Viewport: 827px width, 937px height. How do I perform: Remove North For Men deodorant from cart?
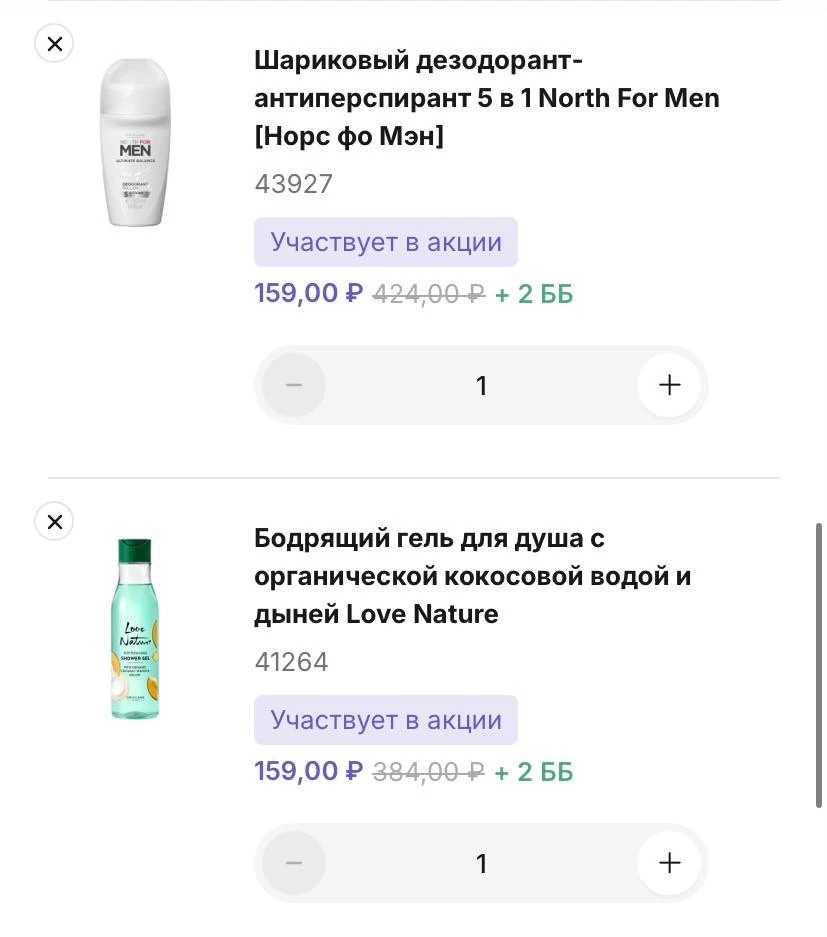pos(55,44)
